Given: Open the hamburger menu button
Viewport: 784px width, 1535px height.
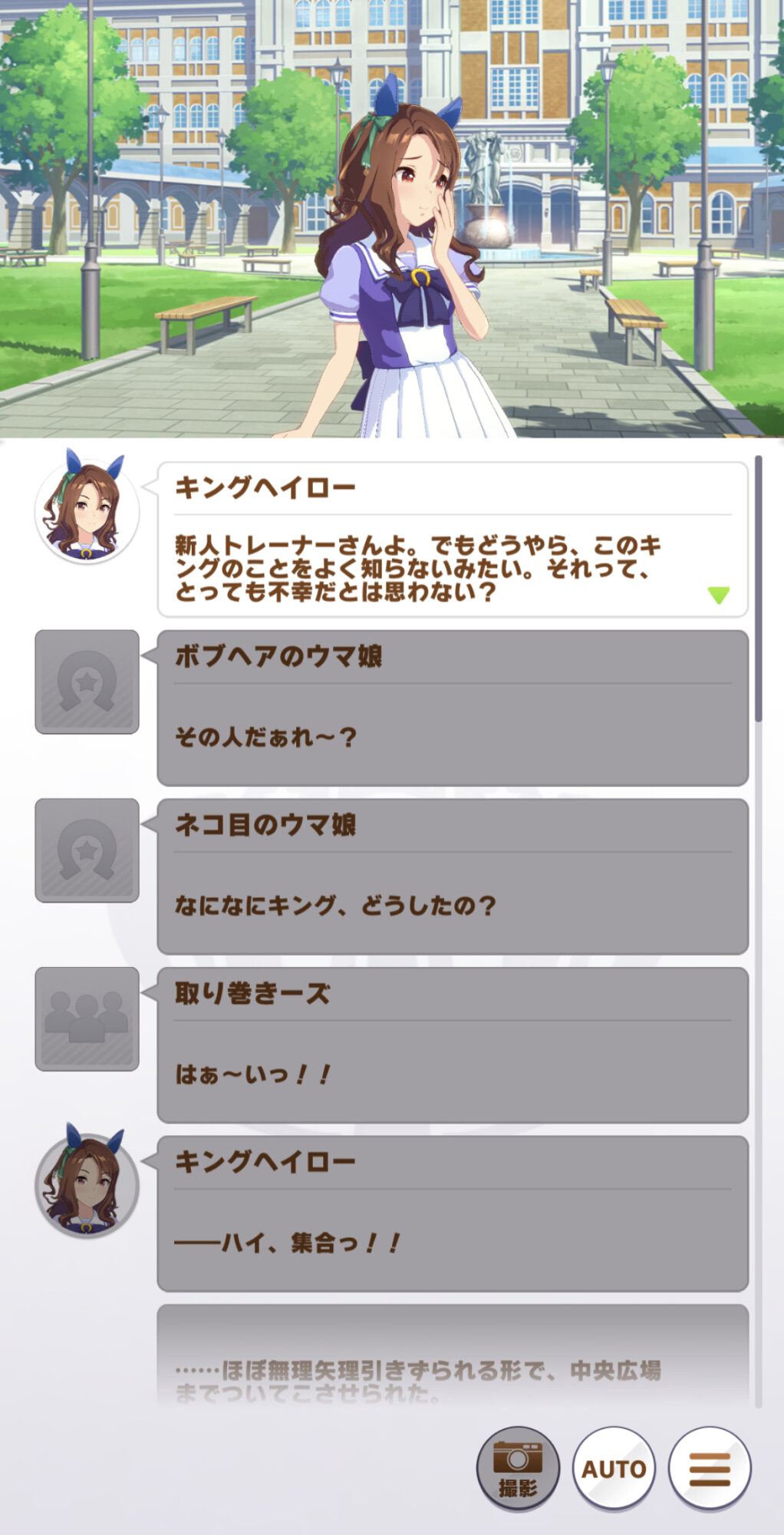Looking at the screenshot, I should point(710,1468).
